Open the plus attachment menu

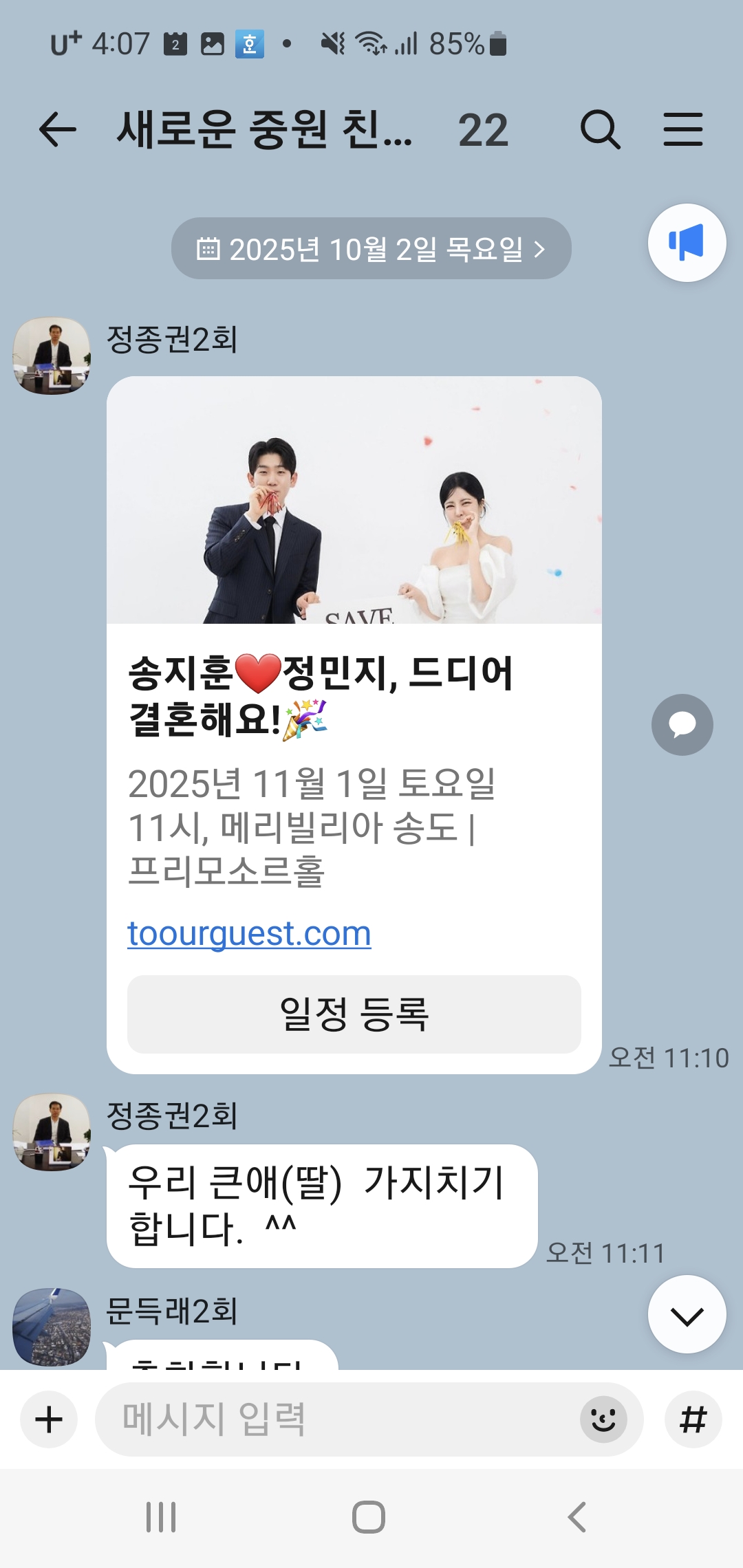(49, 1419)
